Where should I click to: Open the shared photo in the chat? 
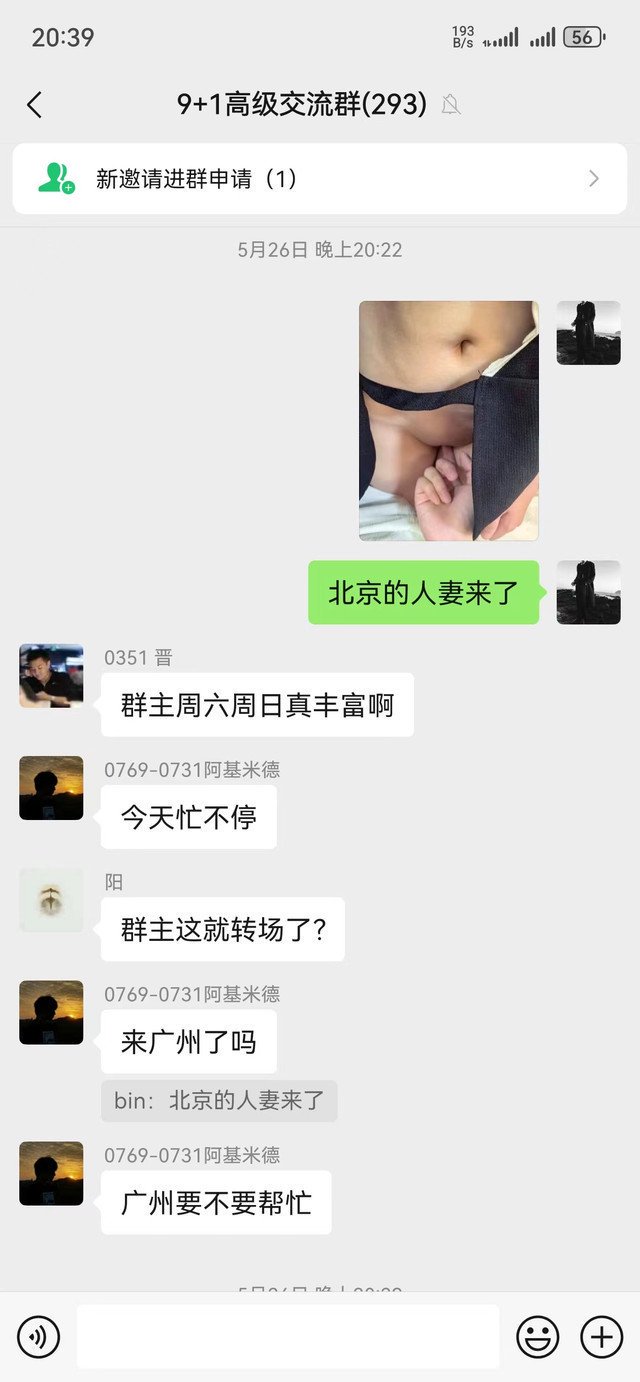tap(449, 421)
